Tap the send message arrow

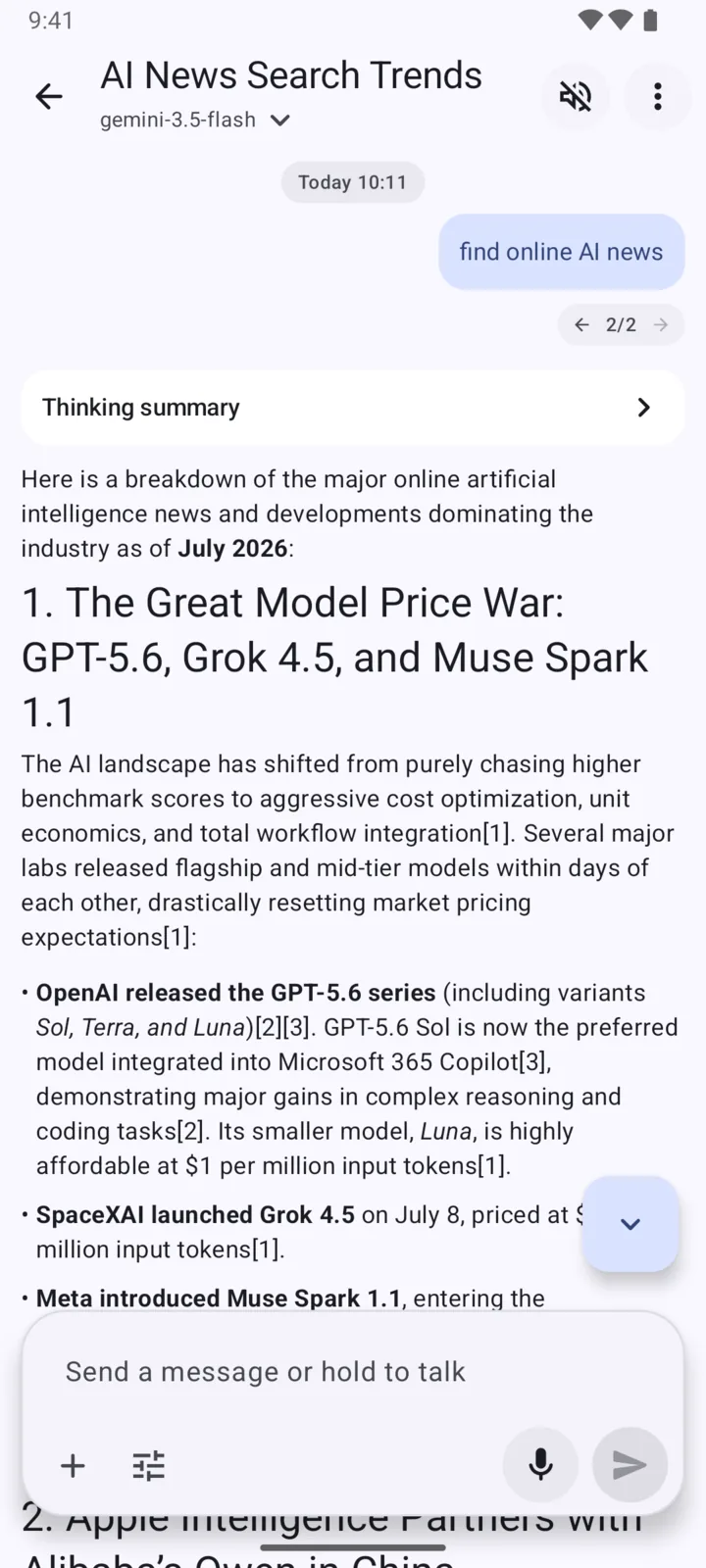pos(630,1465)
